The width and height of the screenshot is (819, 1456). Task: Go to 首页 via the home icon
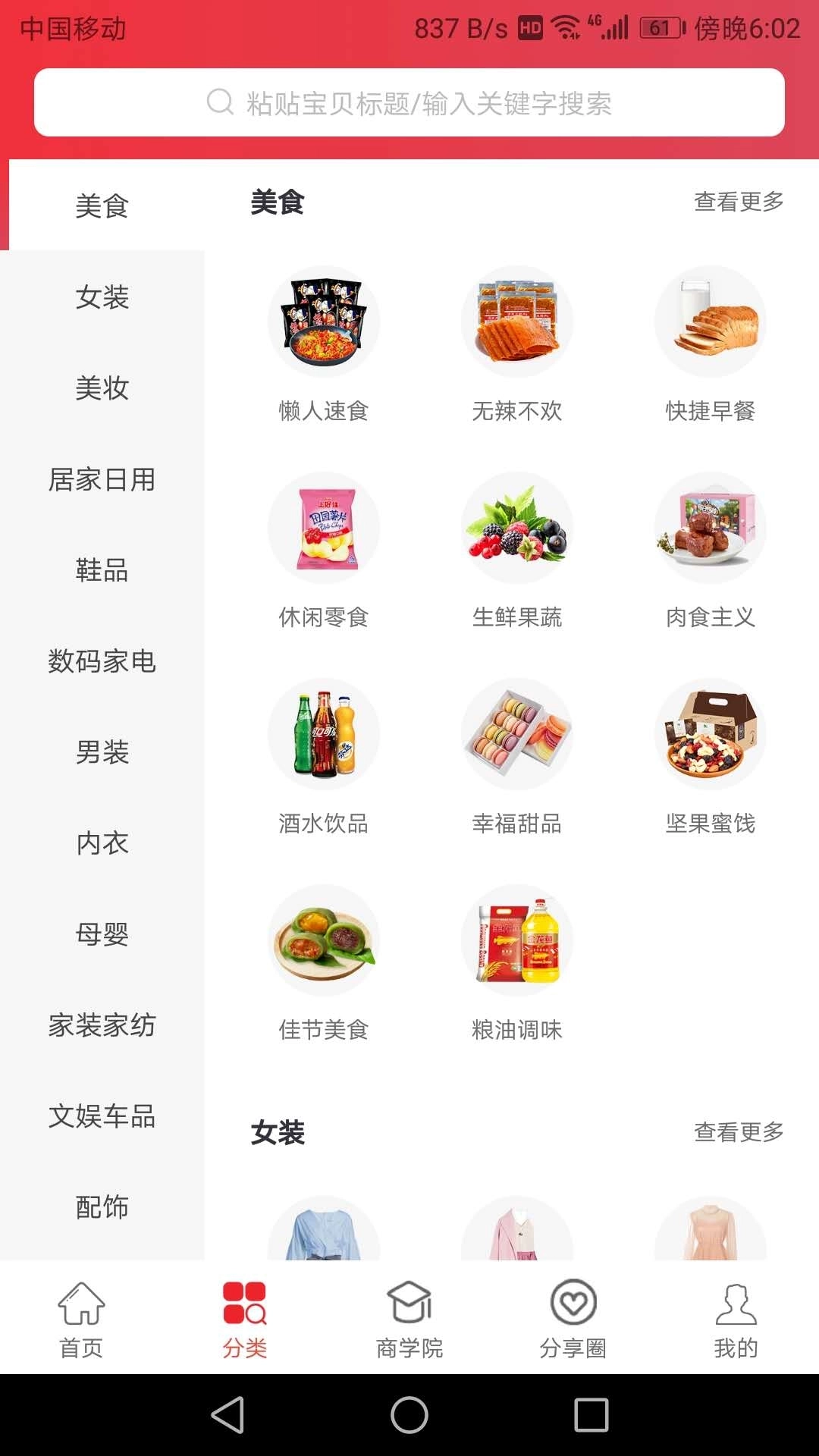[81, 1319]
